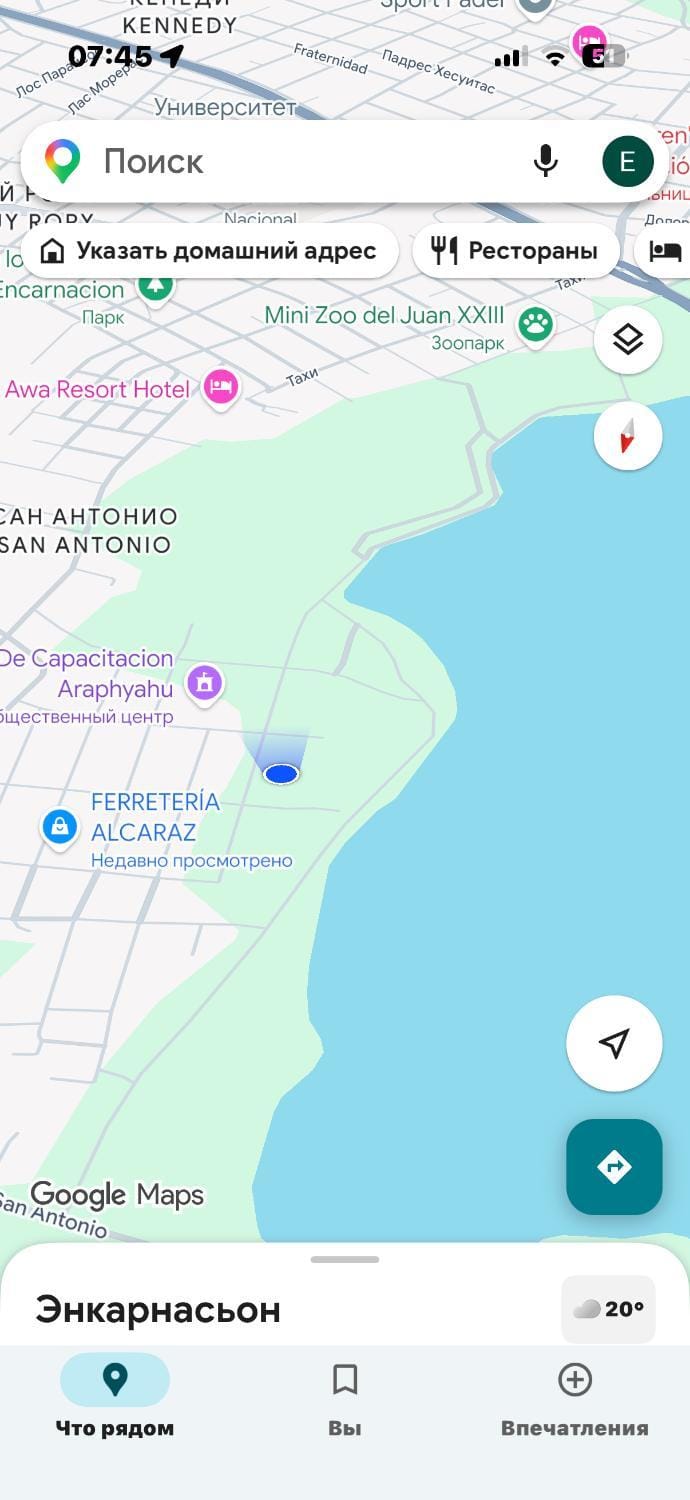Open the weather 20° widget

609,1309
